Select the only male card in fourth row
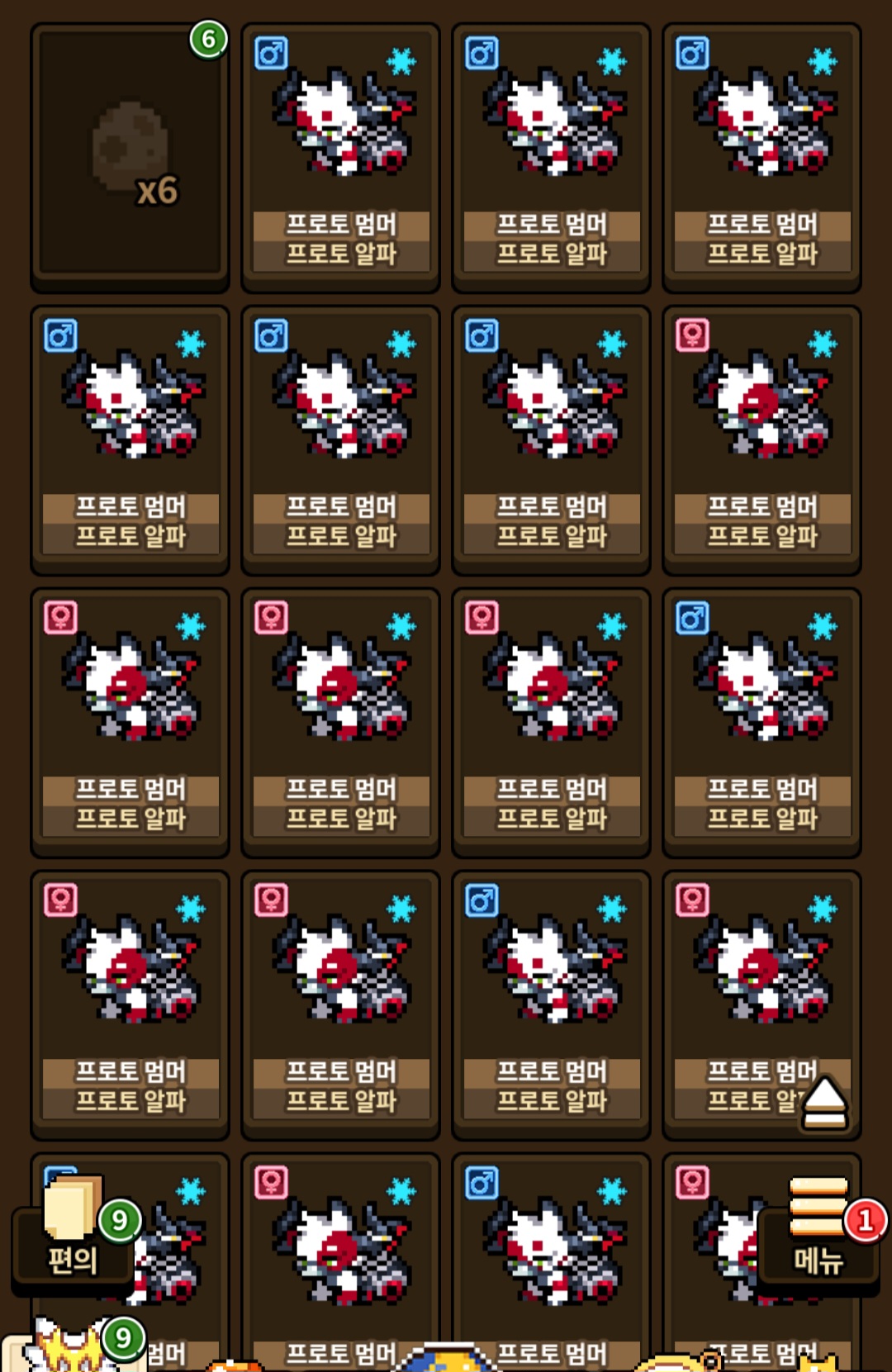The image size is (892, 1372). tap(551, 1005)
